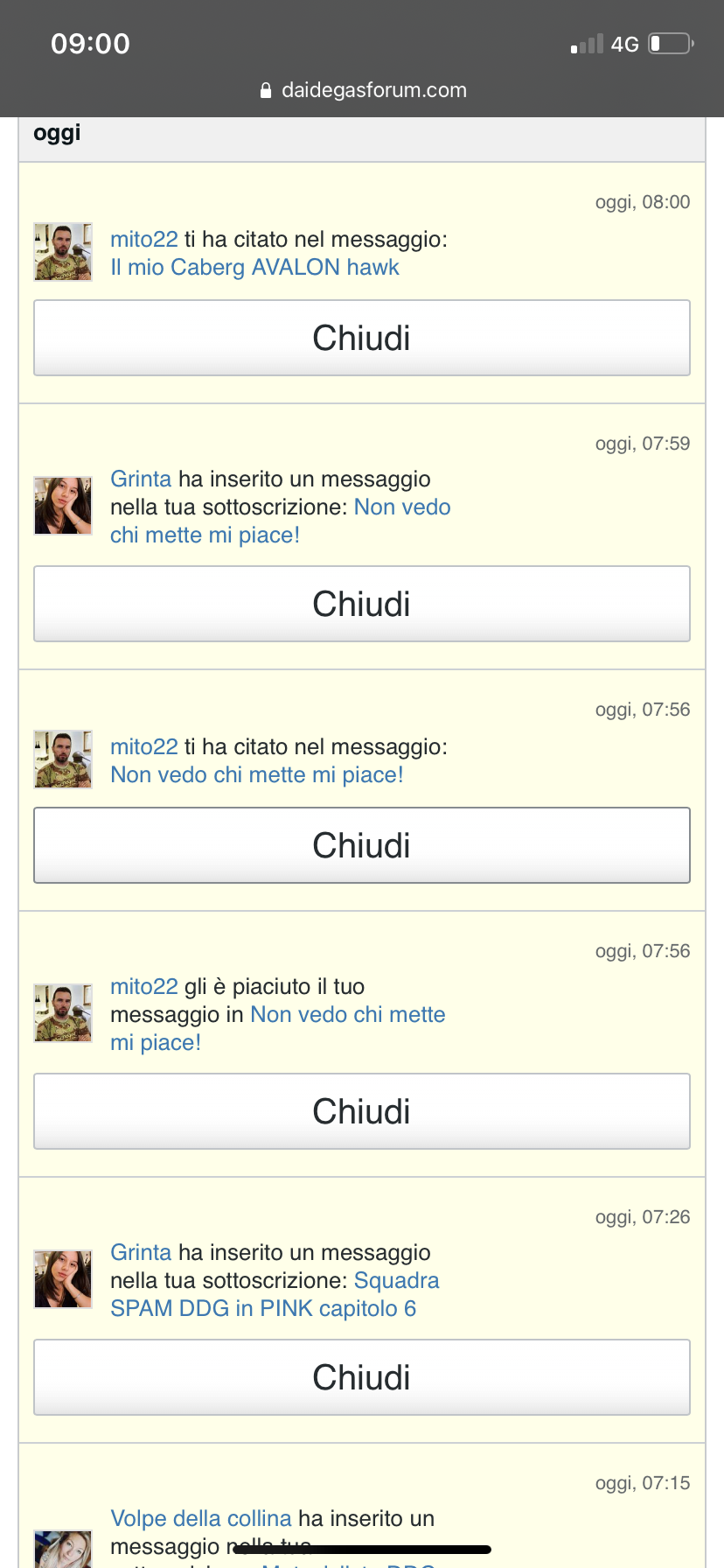Open Non vedo chi mette mi piace in the 07:59 notification
This screenshot has width=724, height=1568.
click(280, 521)
